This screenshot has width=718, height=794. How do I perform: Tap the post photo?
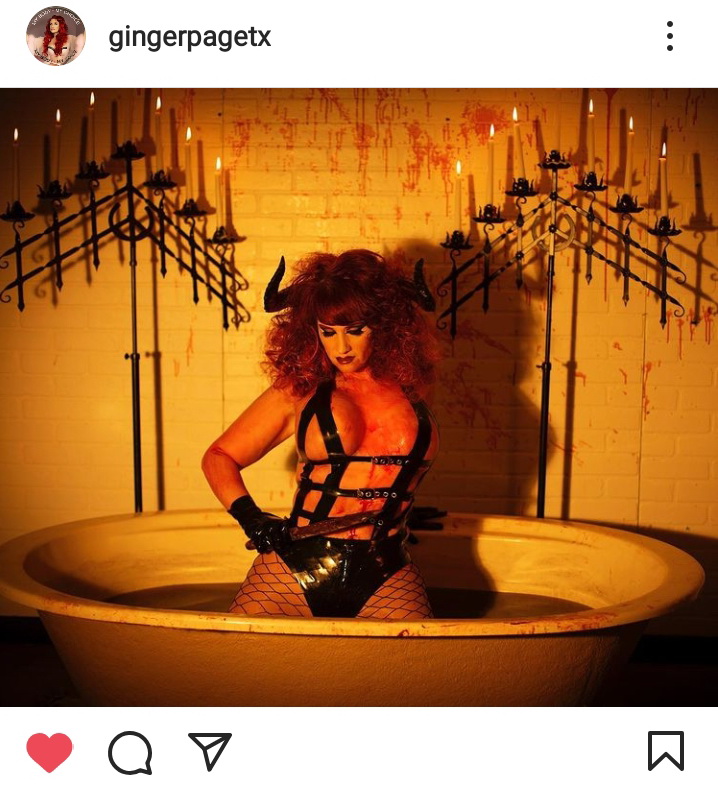click(x=359, y=397)
